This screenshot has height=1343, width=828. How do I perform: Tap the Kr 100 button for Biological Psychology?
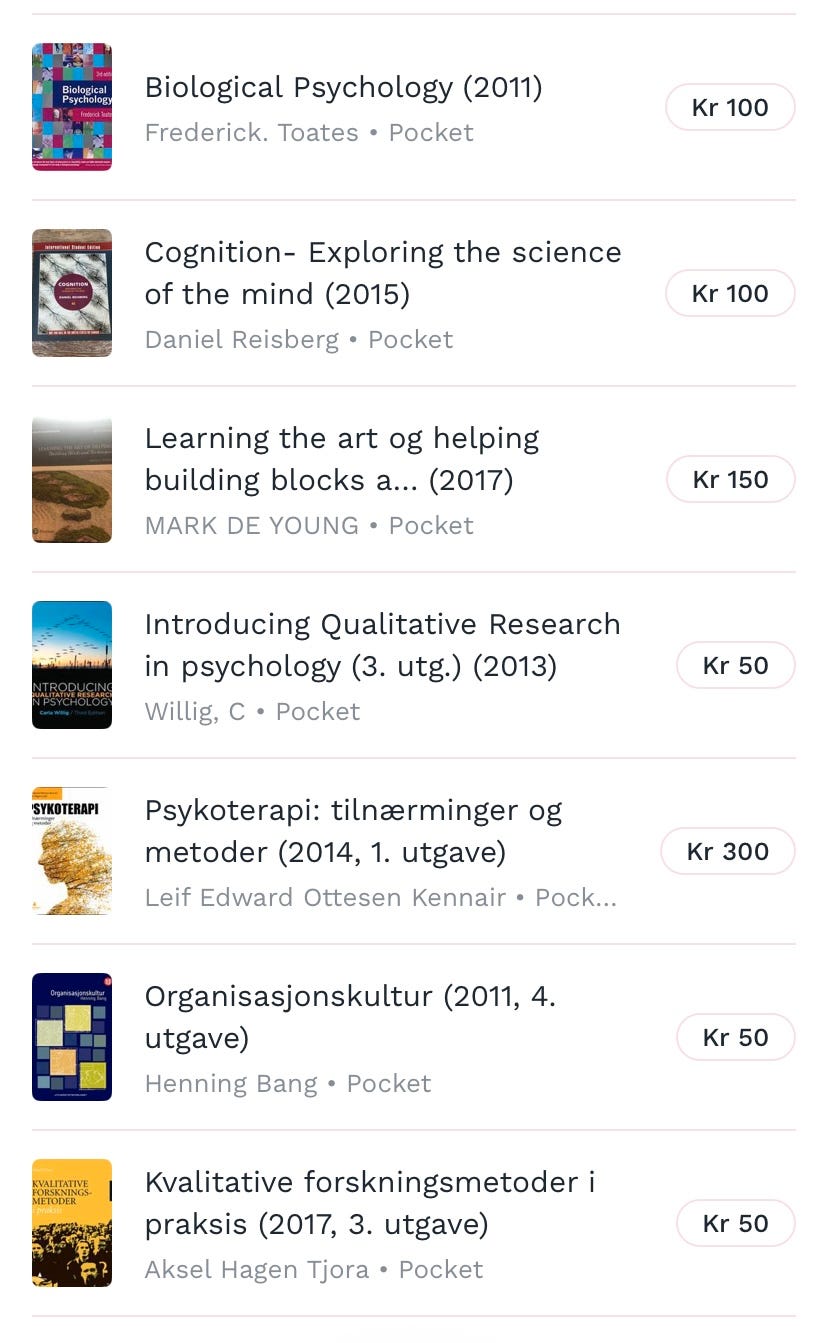tap(730, 108)
